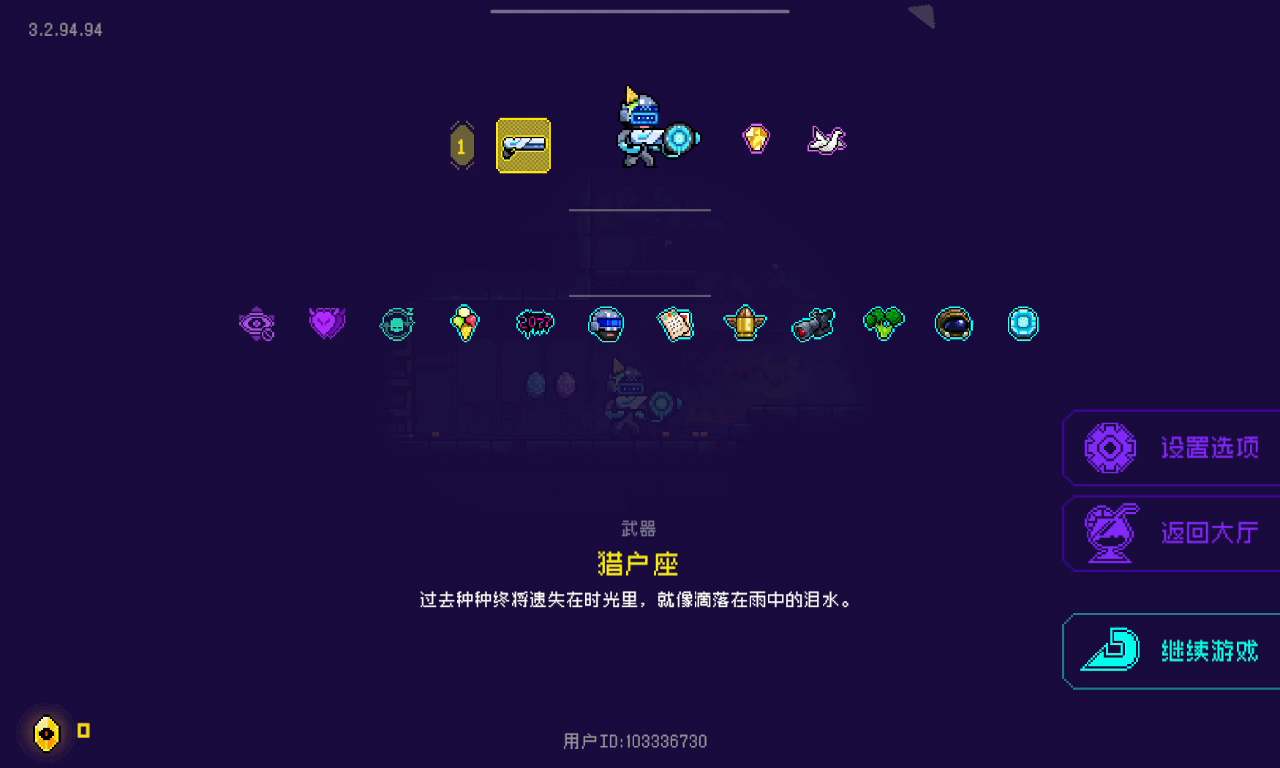The width and height of the screenshot is (1280, 768).
Task: View the winged bullet item
Action: [x=745, y=323]
